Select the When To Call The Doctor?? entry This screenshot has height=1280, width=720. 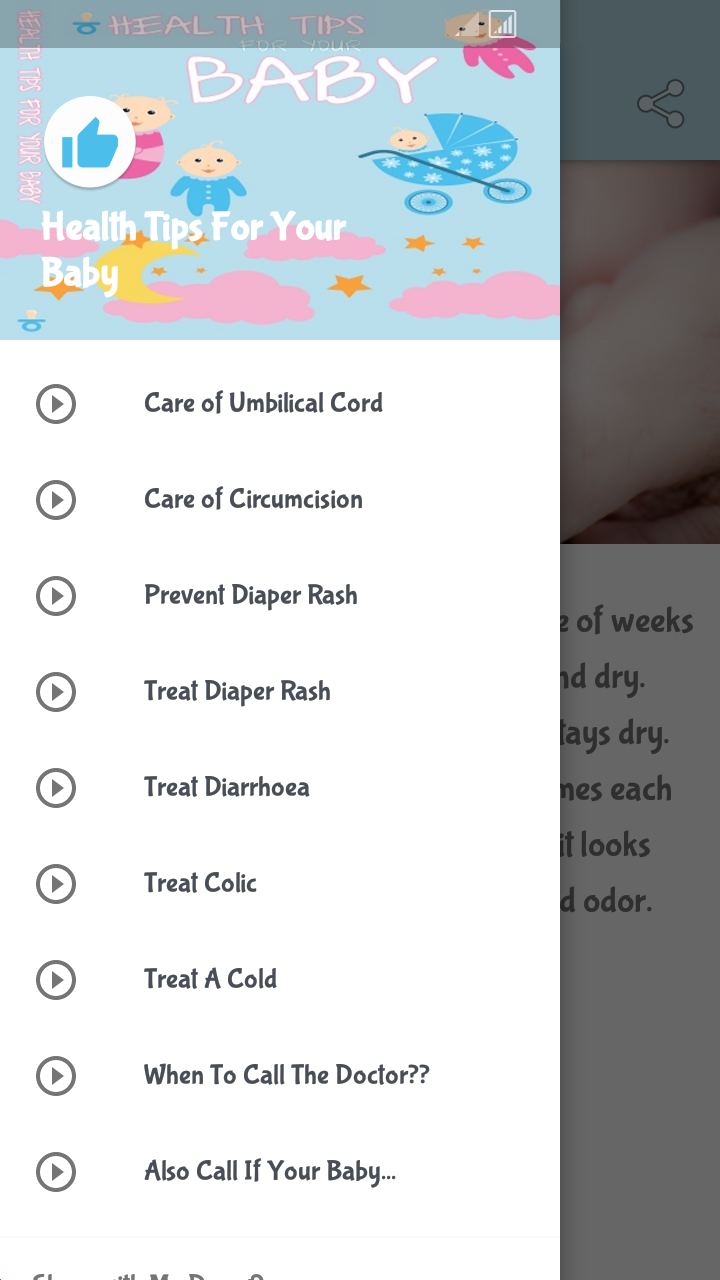click(287, 1076)
